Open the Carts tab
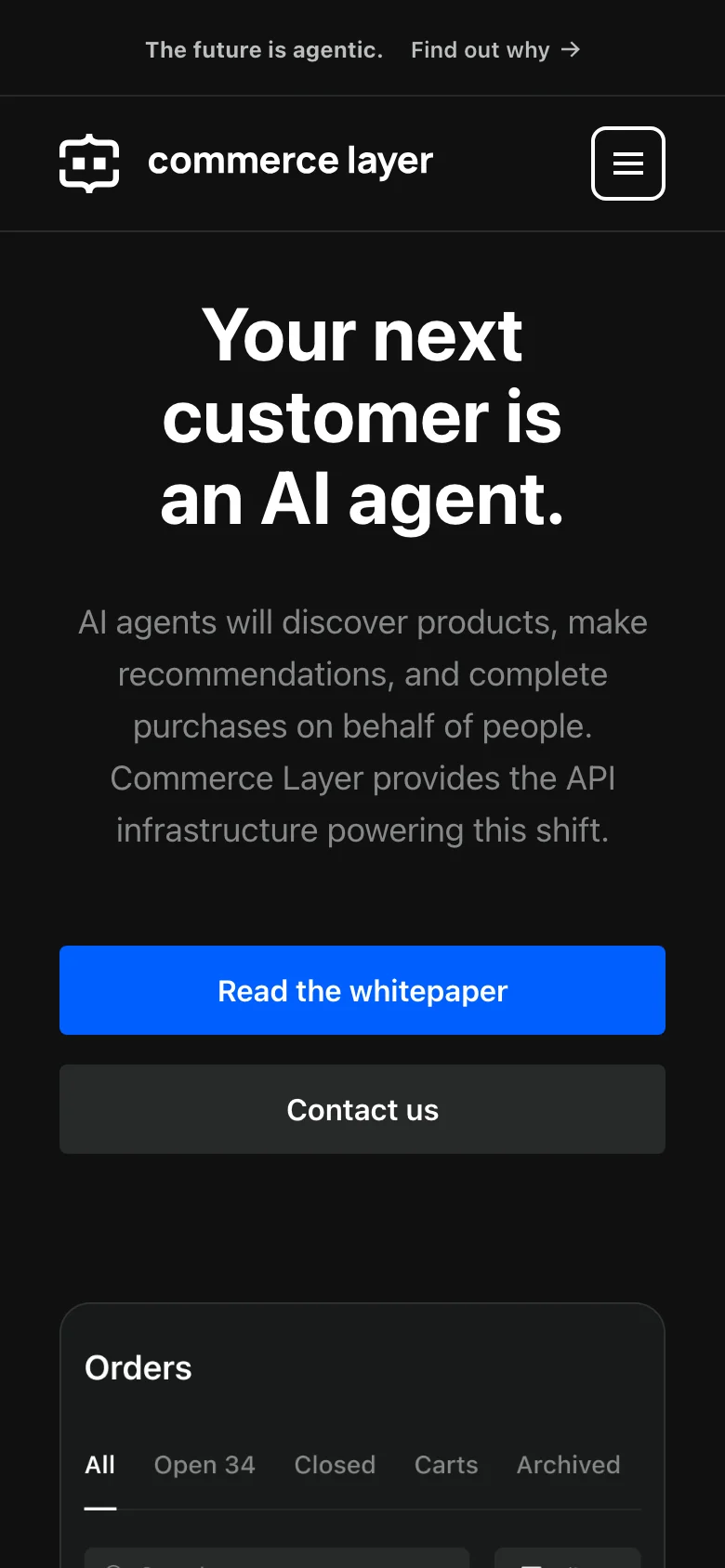The height and width of the screenshot is (1568, 725). [x=446, y=1465]
